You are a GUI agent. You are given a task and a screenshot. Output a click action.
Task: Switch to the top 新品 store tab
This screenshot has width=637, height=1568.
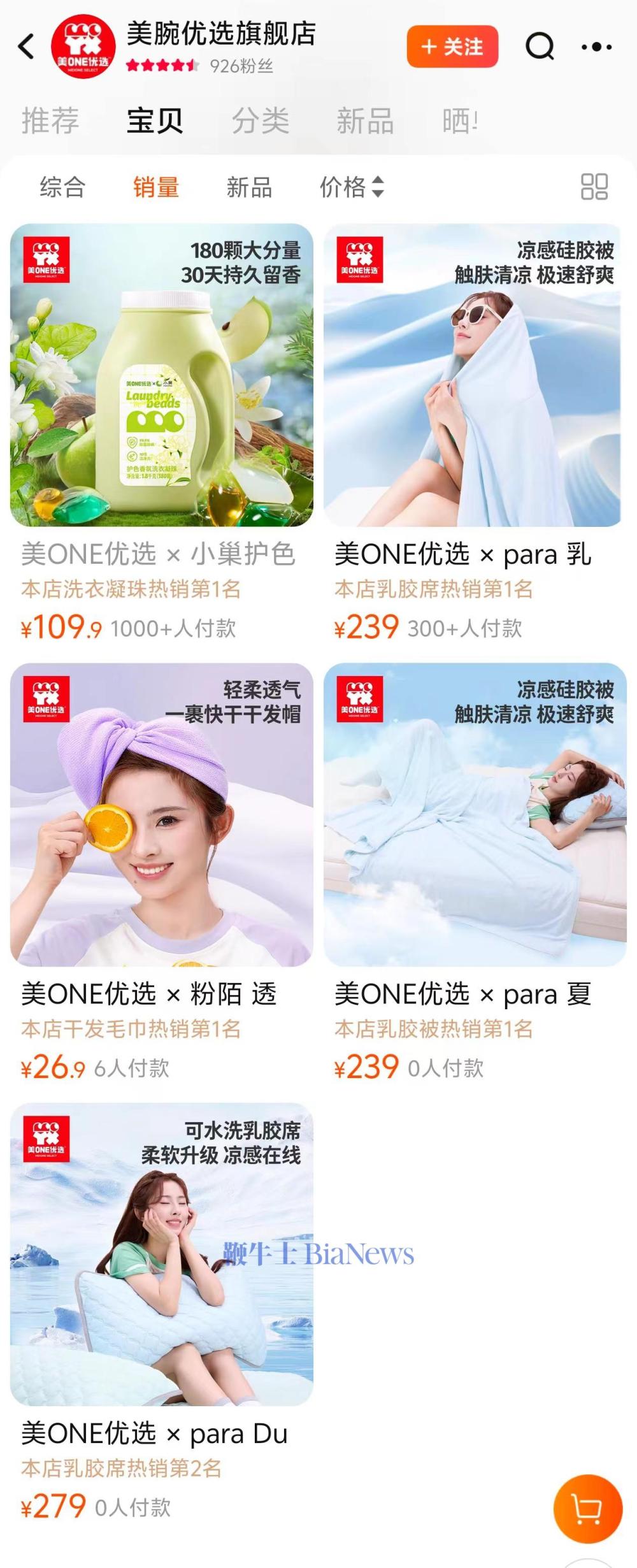[x=365, y=120]
